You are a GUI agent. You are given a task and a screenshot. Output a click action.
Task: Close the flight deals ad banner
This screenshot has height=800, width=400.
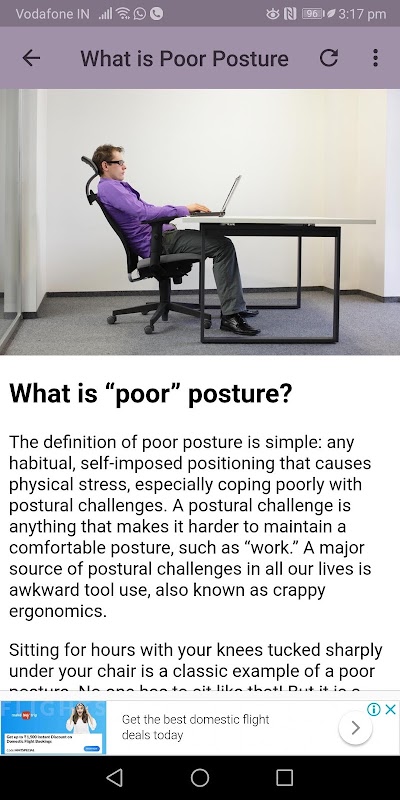tap(390, 709)
